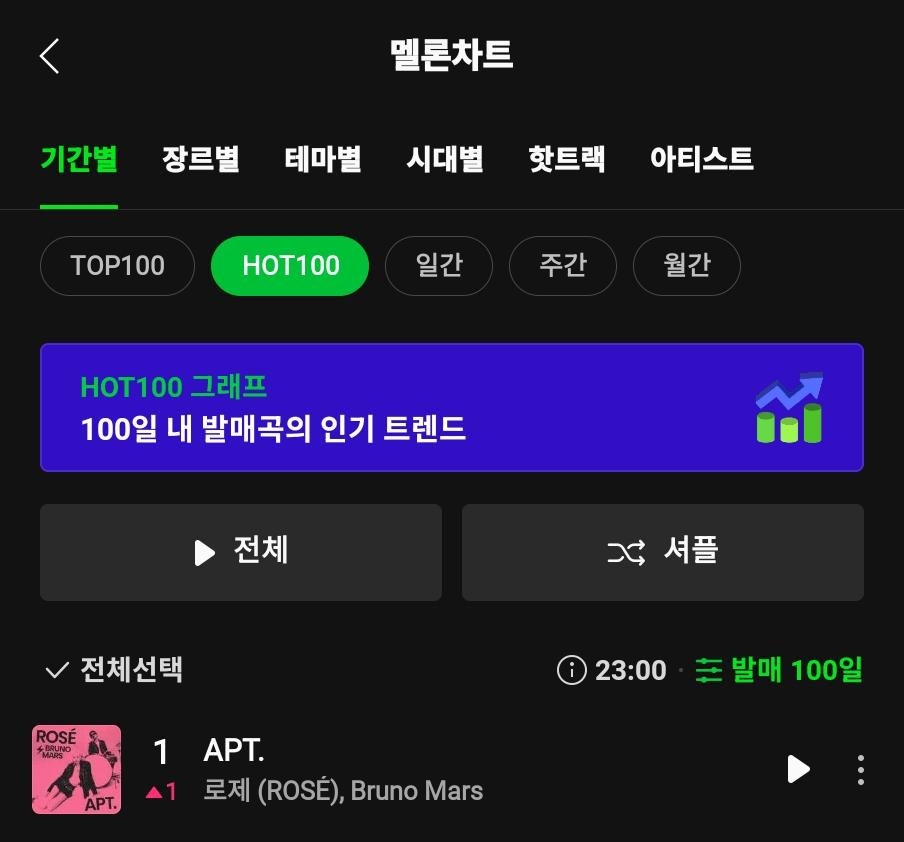Choose the 주간 chart chip
This screenshot has height=842, width=904.
pos(563,266)
